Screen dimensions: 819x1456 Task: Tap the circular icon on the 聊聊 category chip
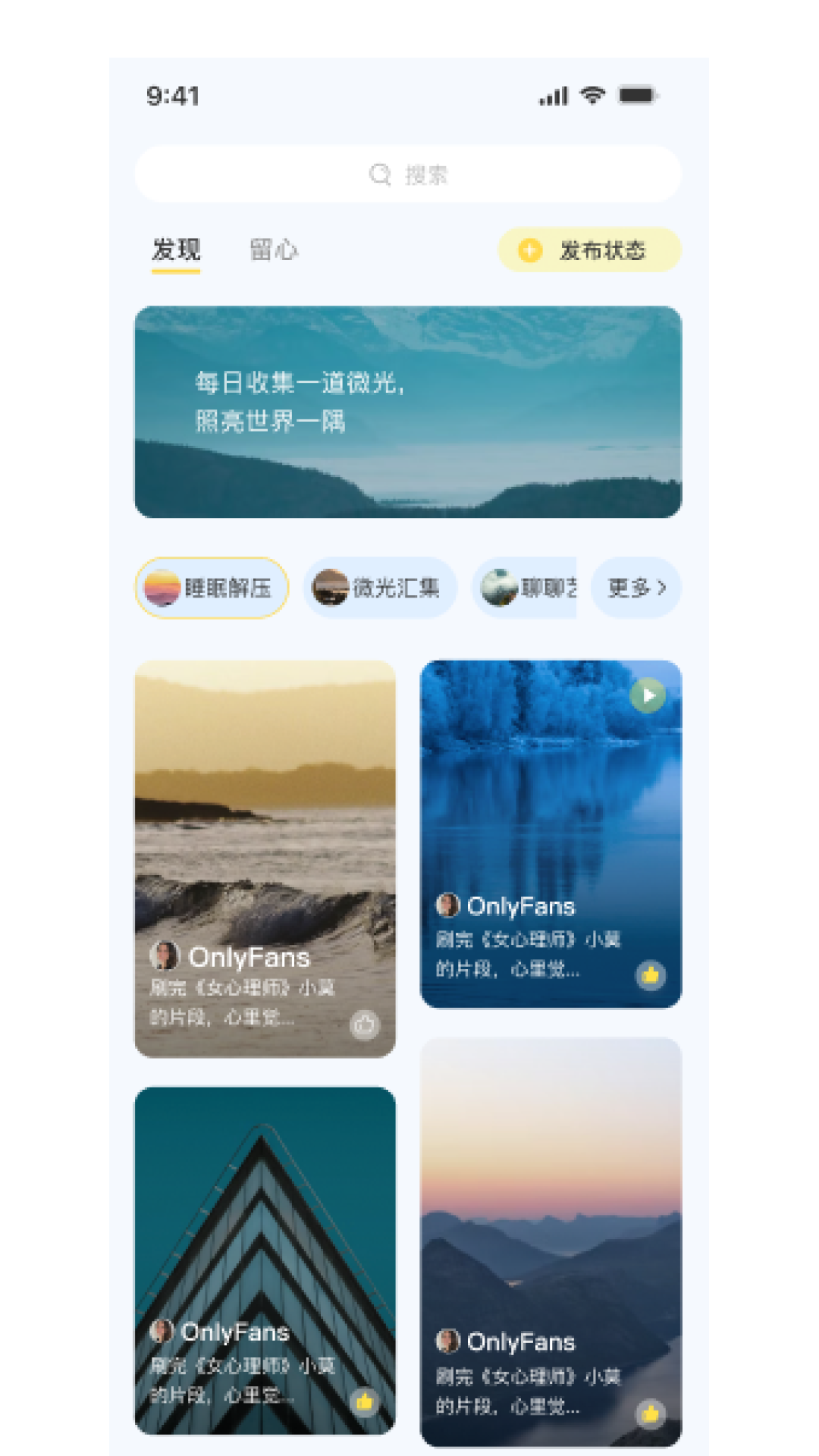pyautogui.click(x=497, y=587)
